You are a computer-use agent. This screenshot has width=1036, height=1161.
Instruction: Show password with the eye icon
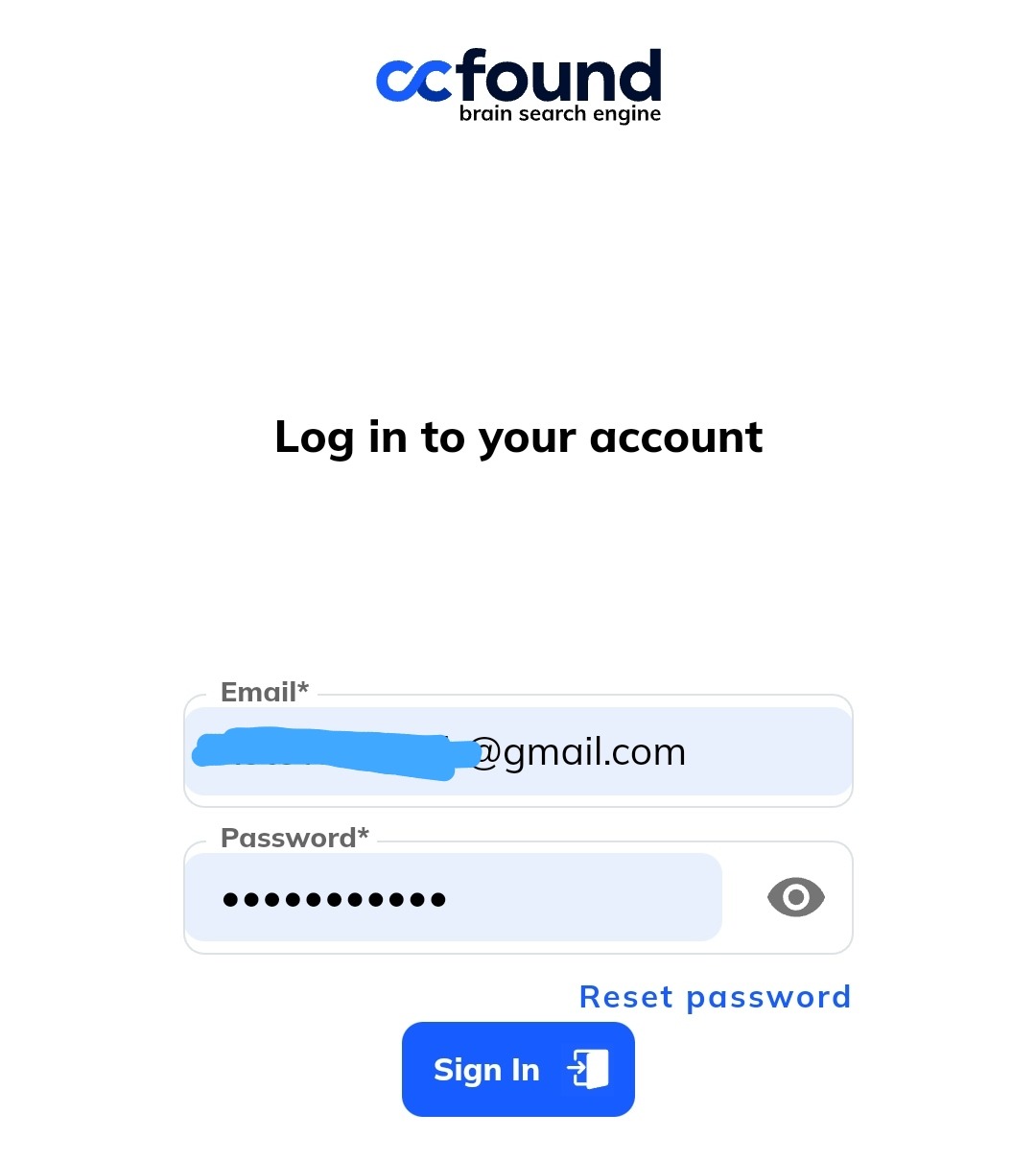tap(795, 898)
